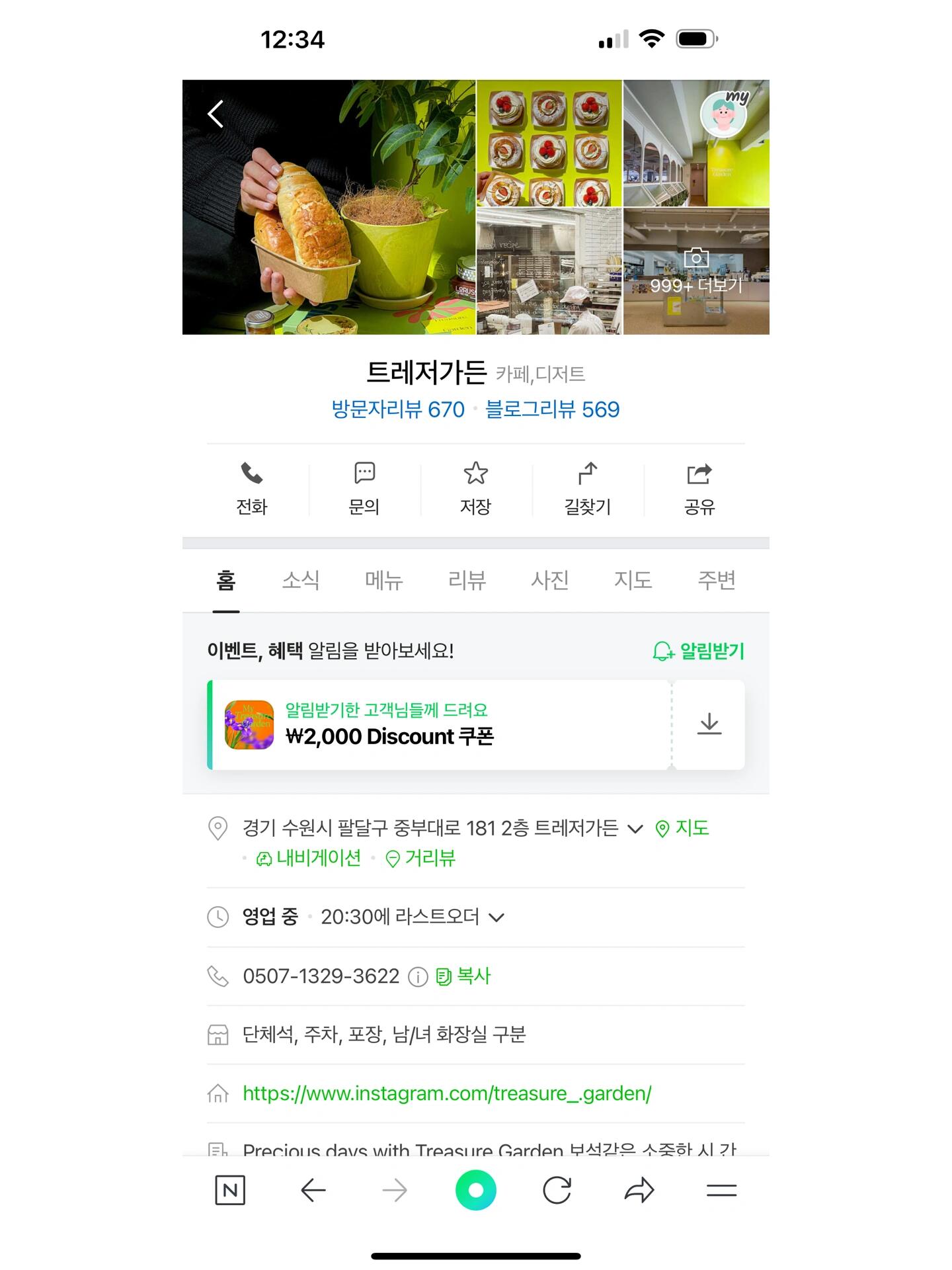Expand the address details chevron
This screenshot has height=1270, width=952.
[635, 829]
